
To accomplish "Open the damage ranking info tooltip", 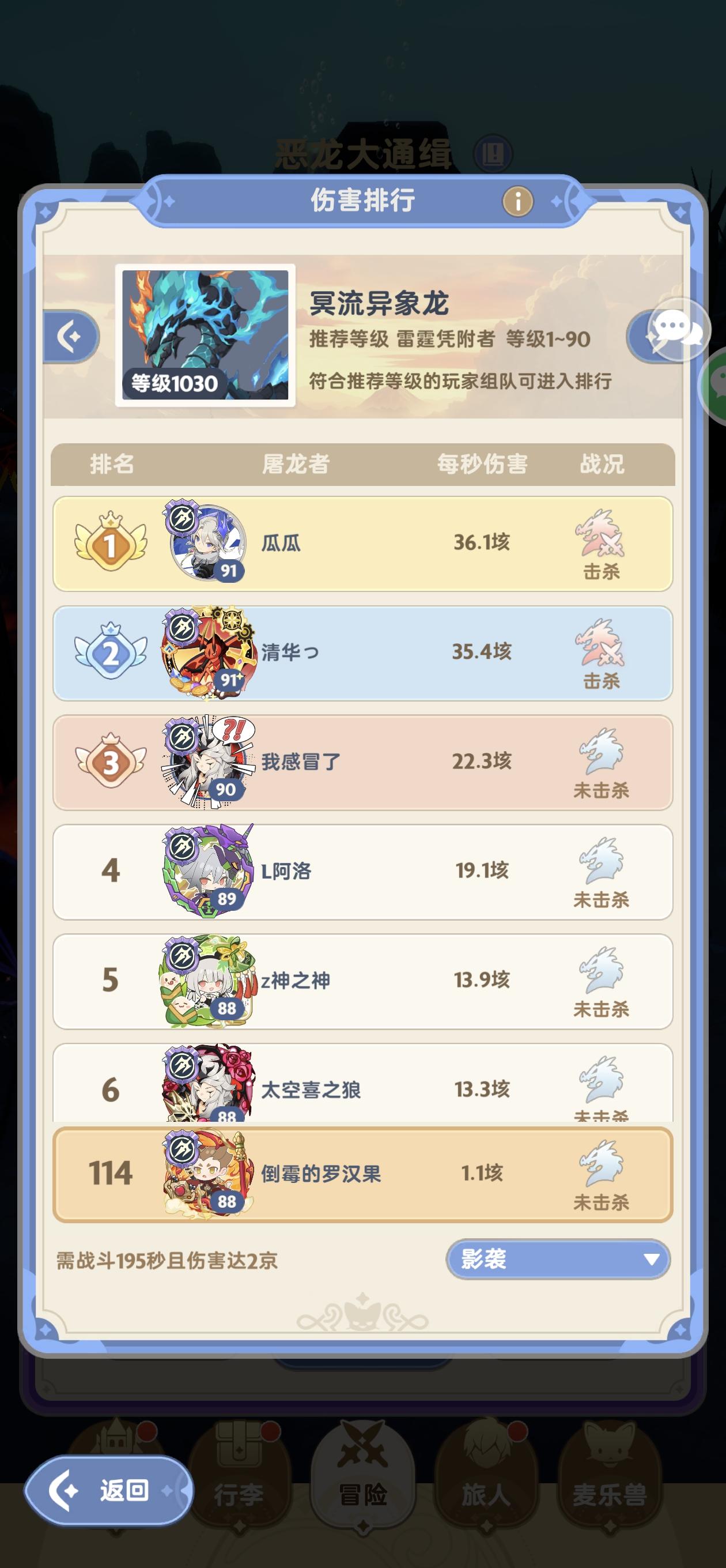I will click(517, 201).
